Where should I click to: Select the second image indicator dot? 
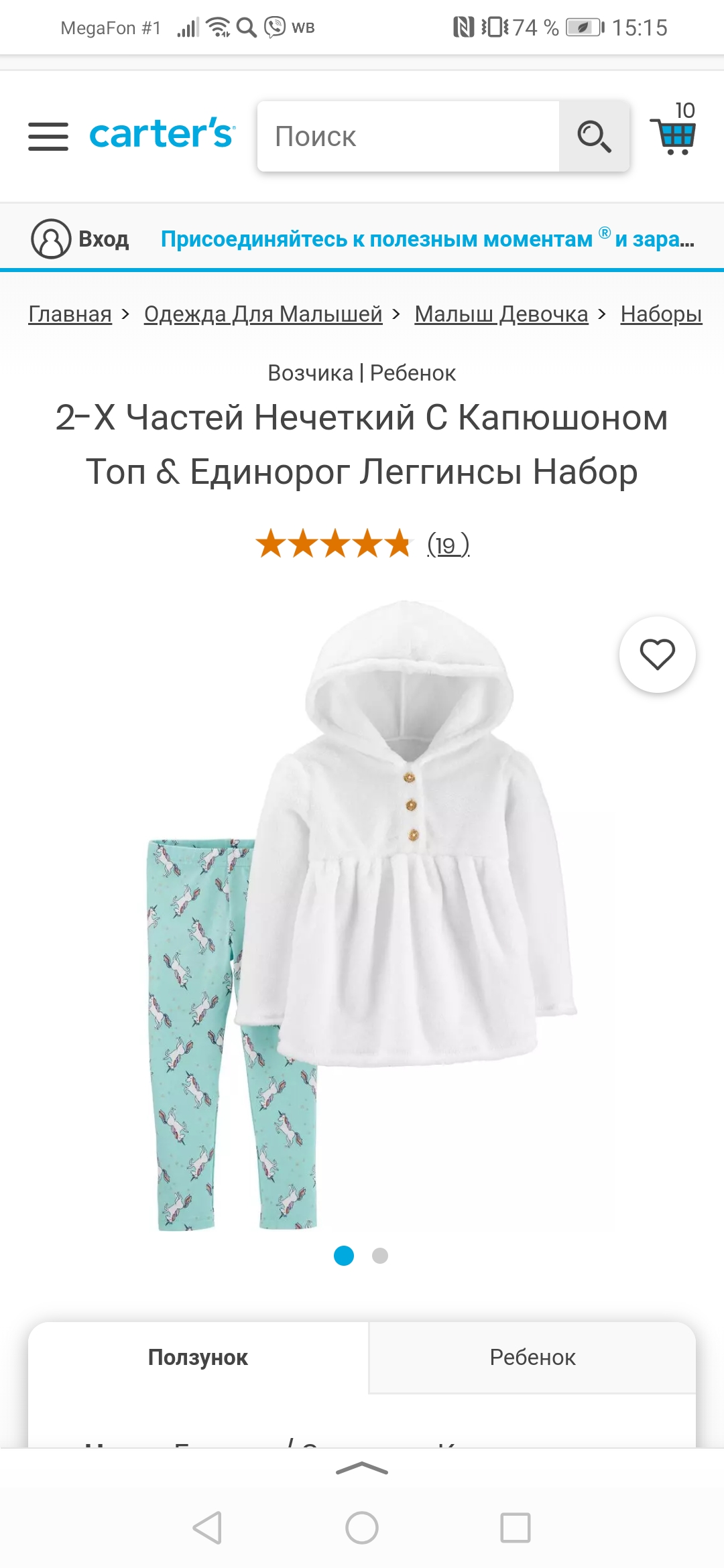[380, 1256]
